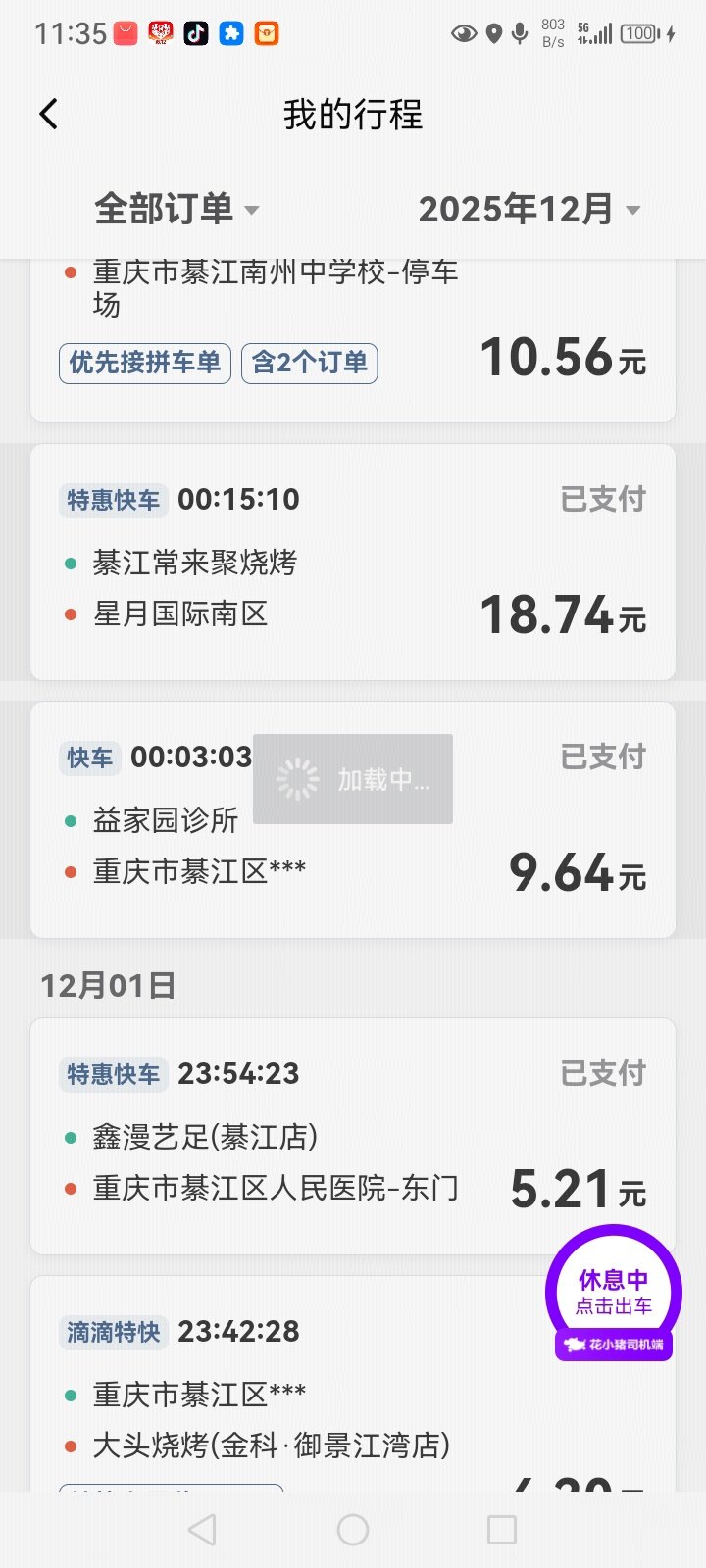Viewport: 706px width, 1568px height.
Task: Tap 休息中 点击出车 to start driving
Action: (x=613, y=1292)
